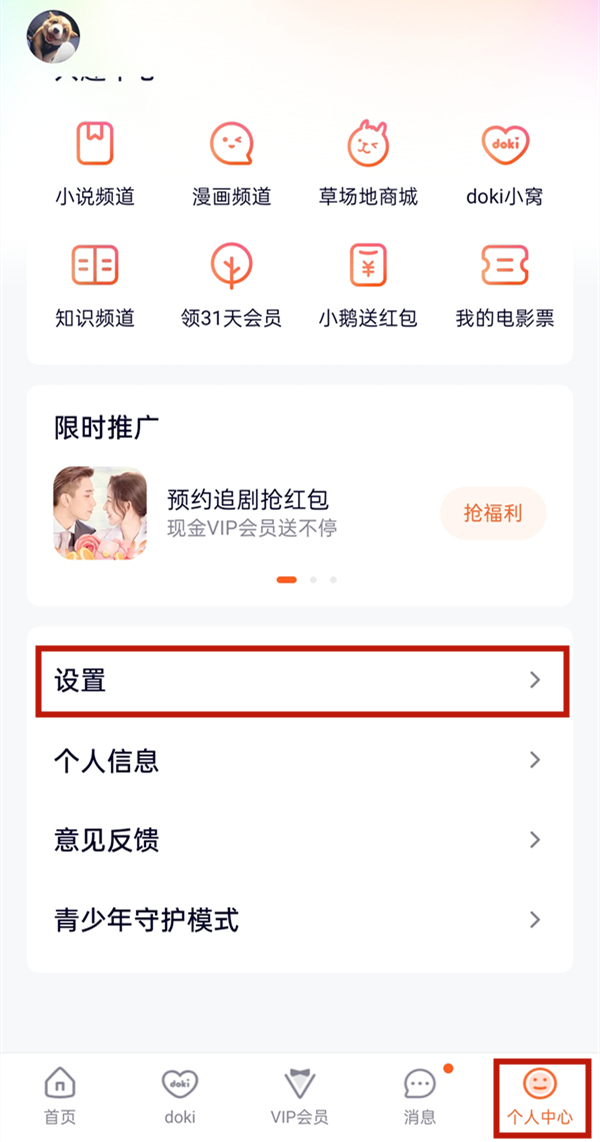Tap the profile avatar picture
The image size is (600, 1142).
[x=52, y=37]
